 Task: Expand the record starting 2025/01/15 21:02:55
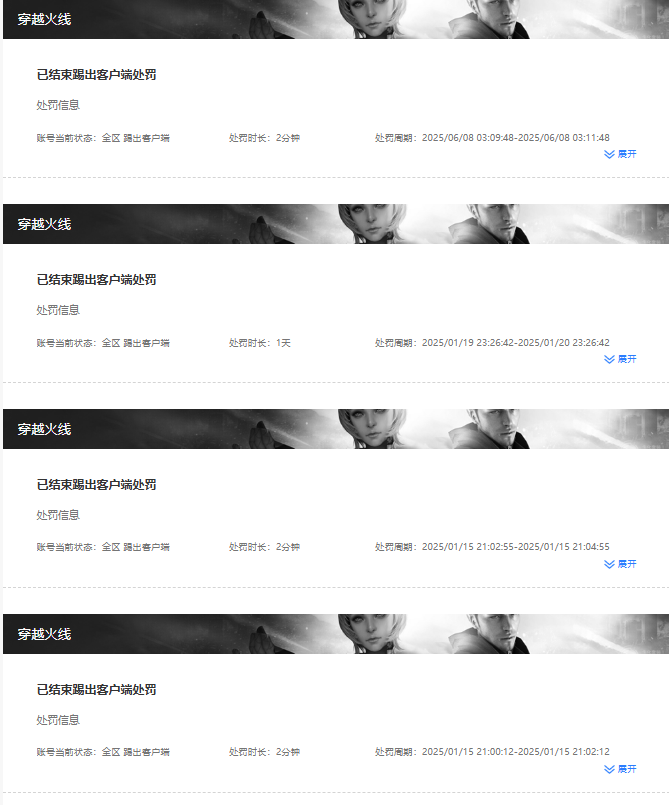coord(620,564)
